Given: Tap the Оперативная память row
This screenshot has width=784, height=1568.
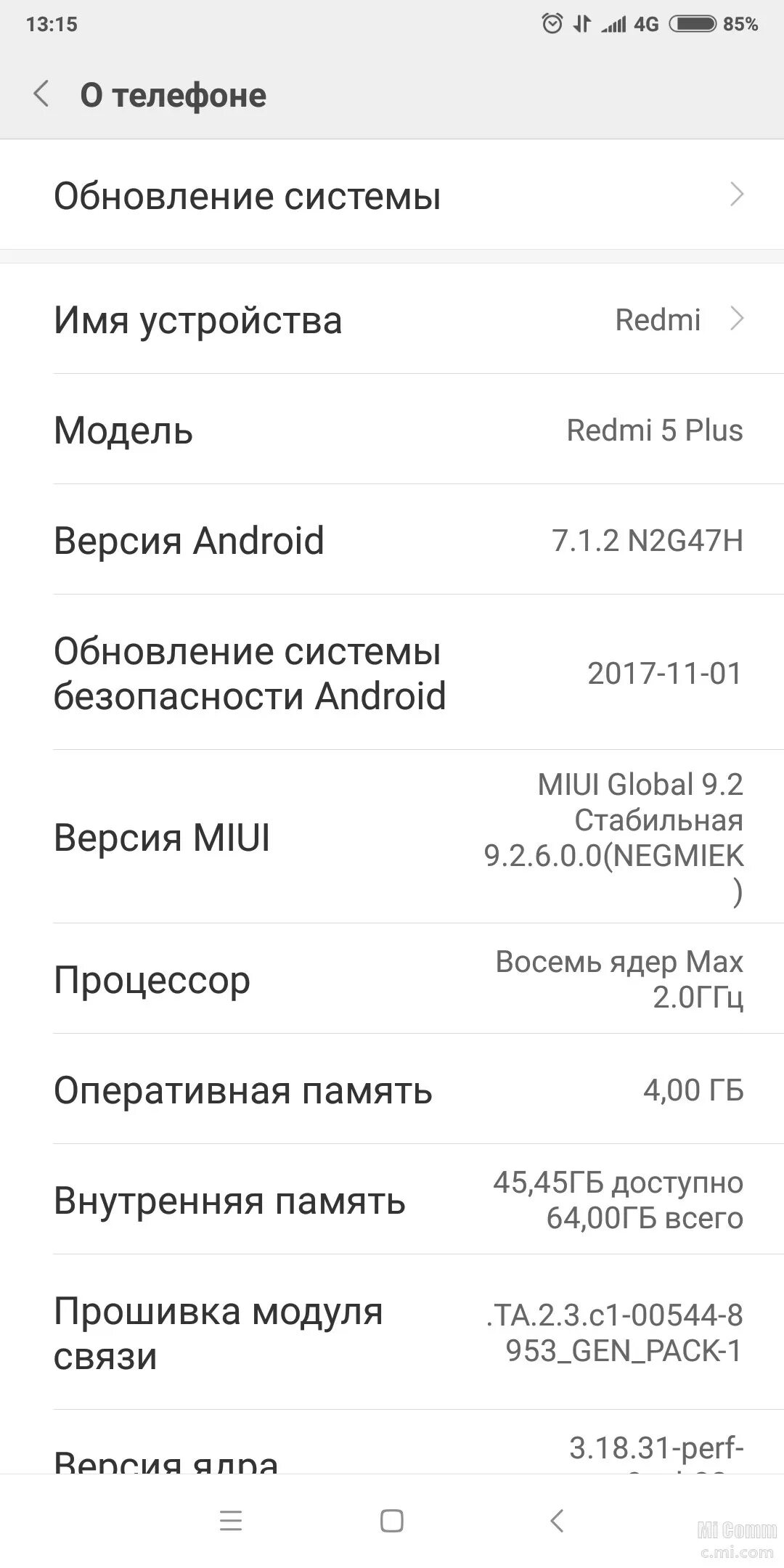Looking at the screenshot, I should (x=392, y=1089).
